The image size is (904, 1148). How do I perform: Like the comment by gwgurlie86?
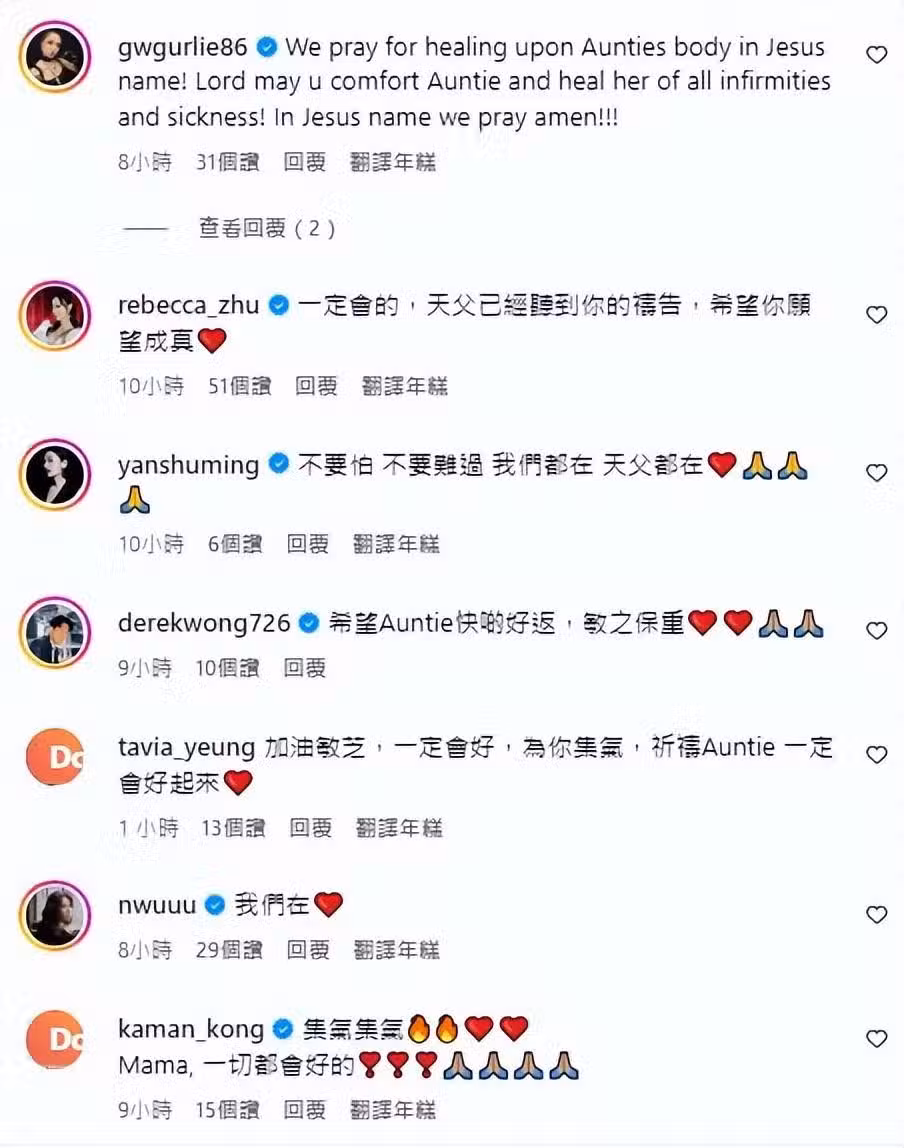[x=876, y=55]
